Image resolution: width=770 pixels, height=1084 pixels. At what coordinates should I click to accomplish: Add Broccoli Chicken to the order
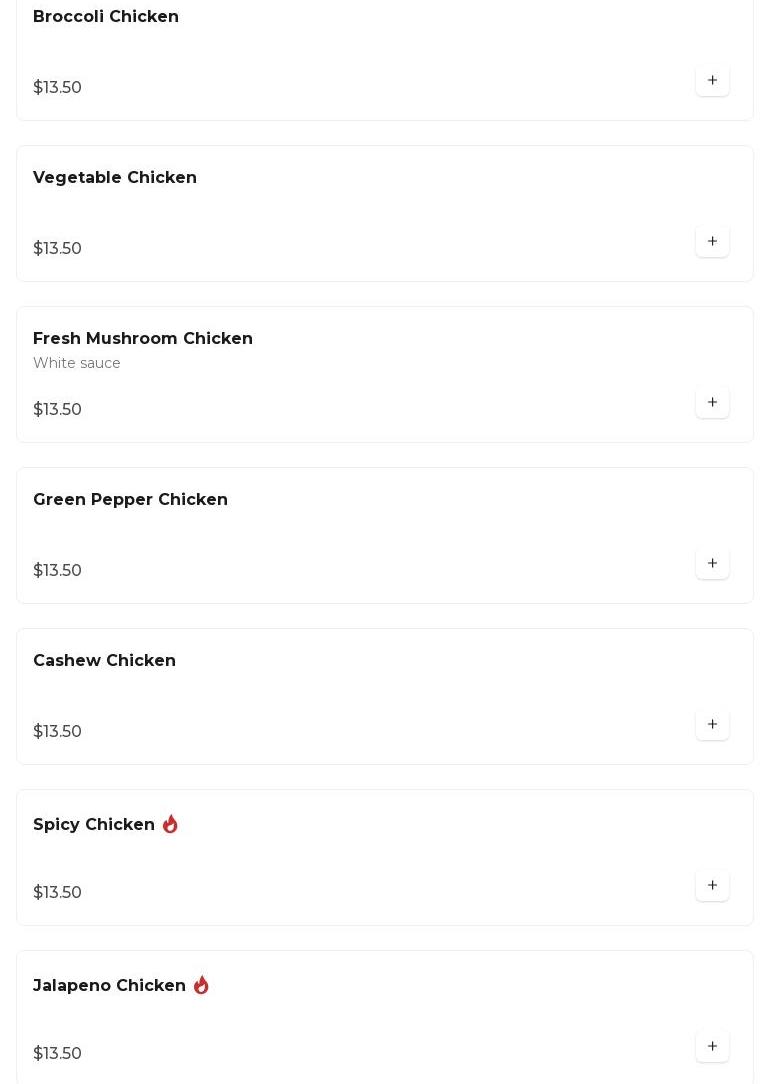(x=712, y=80)
